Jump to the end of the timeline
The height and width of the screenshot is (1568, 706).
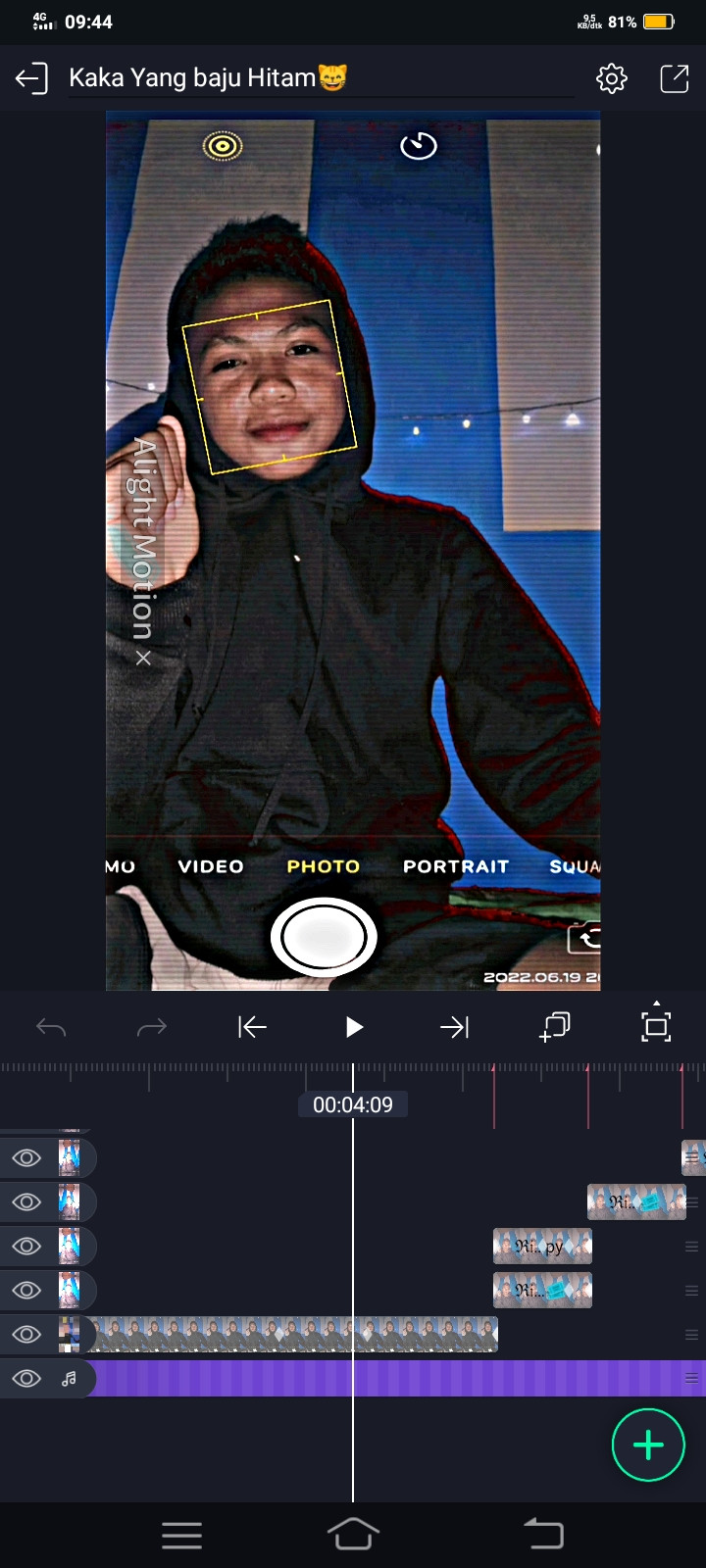[455, 1027]
